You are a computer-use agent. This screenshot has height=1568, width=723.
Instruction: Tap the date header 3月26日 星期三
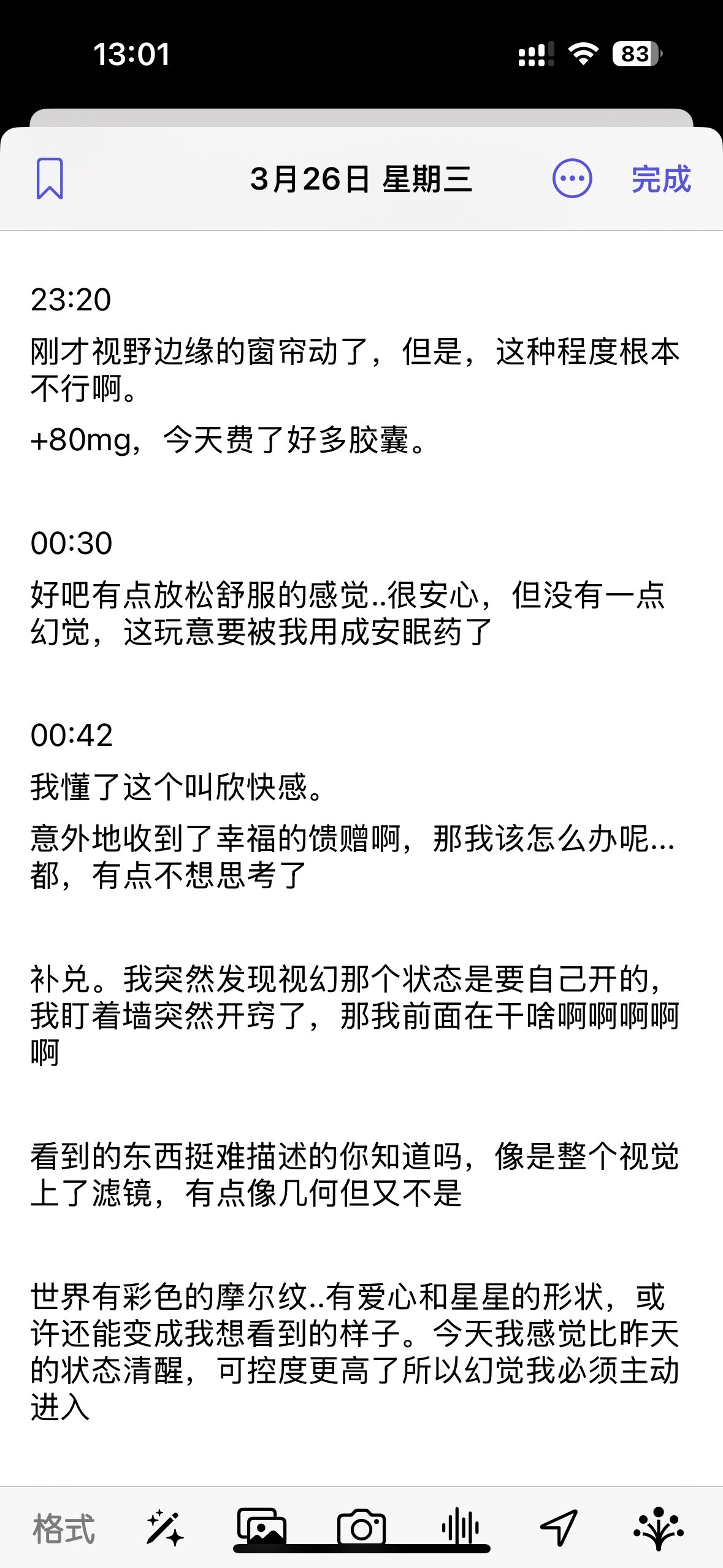[x=362, y=180]
